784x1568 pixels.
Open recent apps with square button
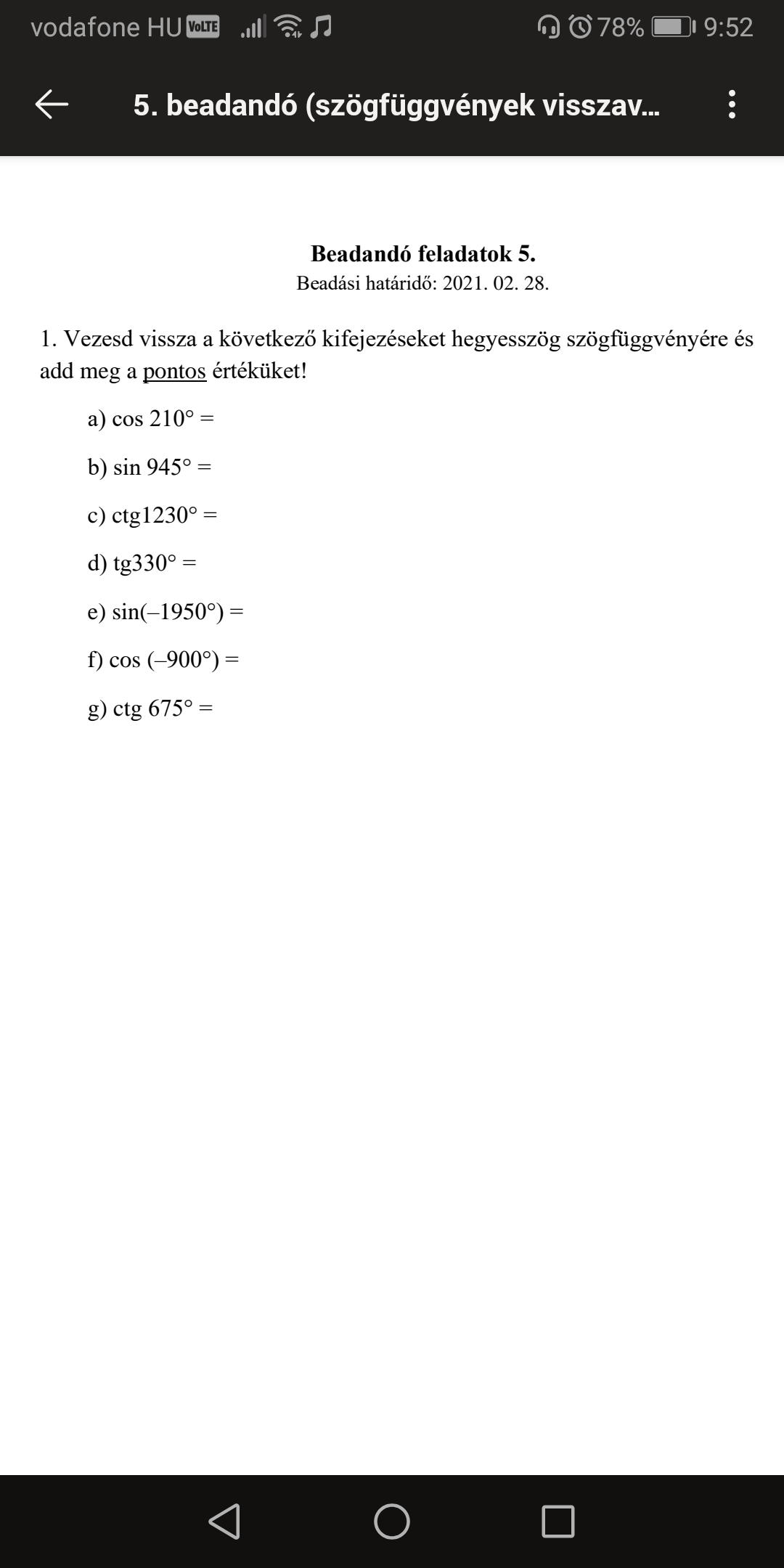558,1520
